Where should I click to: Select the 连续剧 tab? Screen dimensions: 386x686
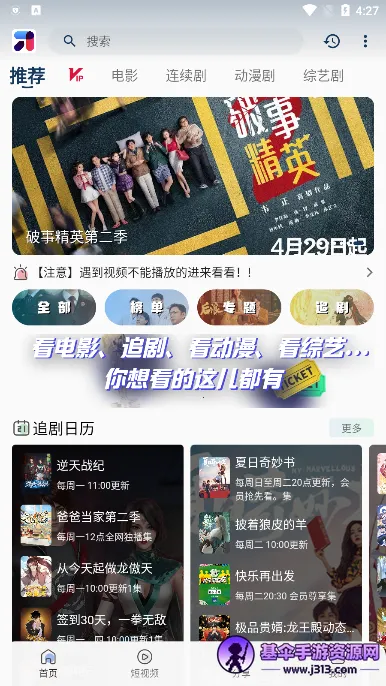click(x=186, y=75)
